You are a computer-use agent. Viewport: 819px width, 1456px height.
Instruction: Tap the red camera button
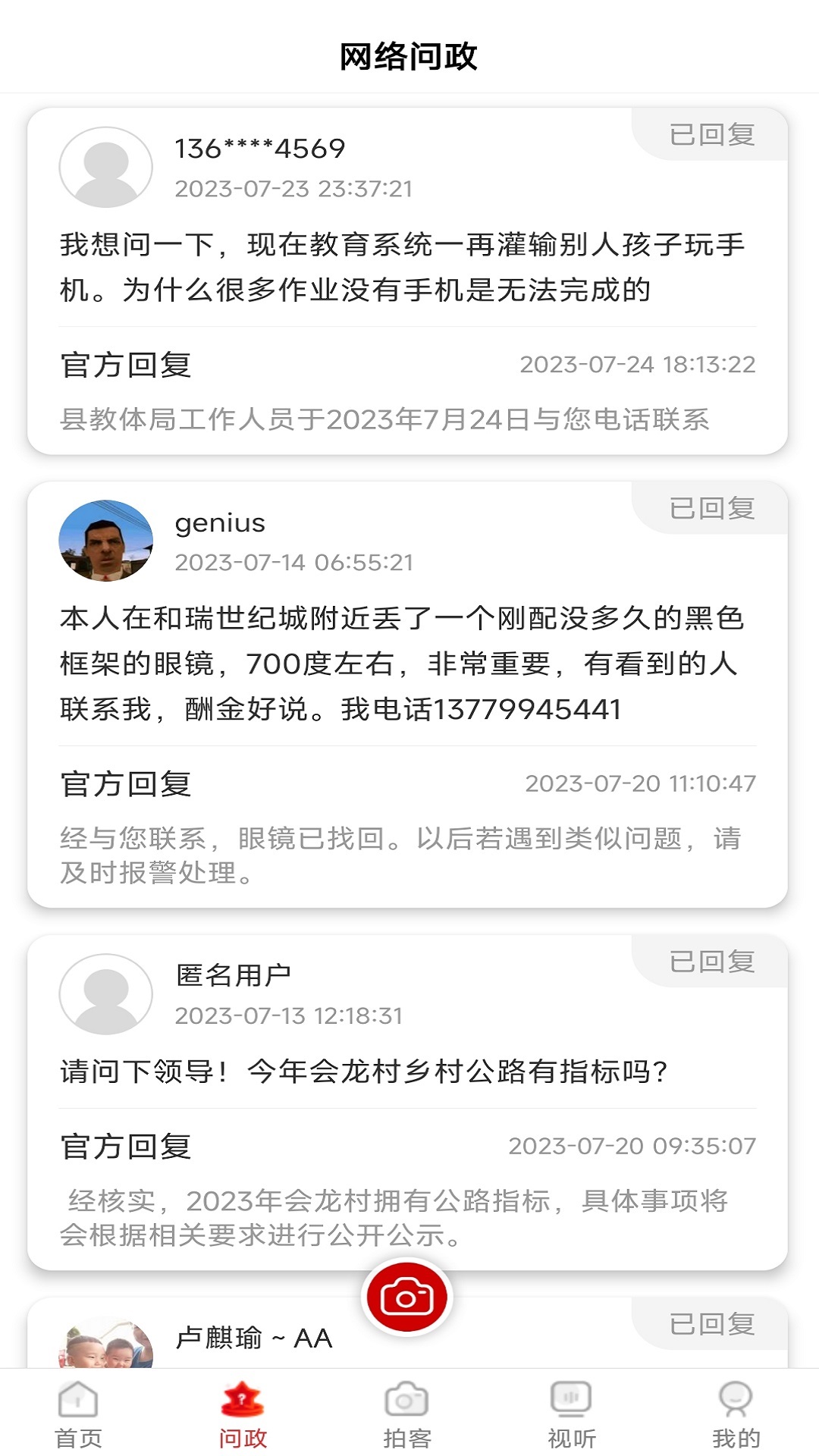click(x=407, y=1298)
